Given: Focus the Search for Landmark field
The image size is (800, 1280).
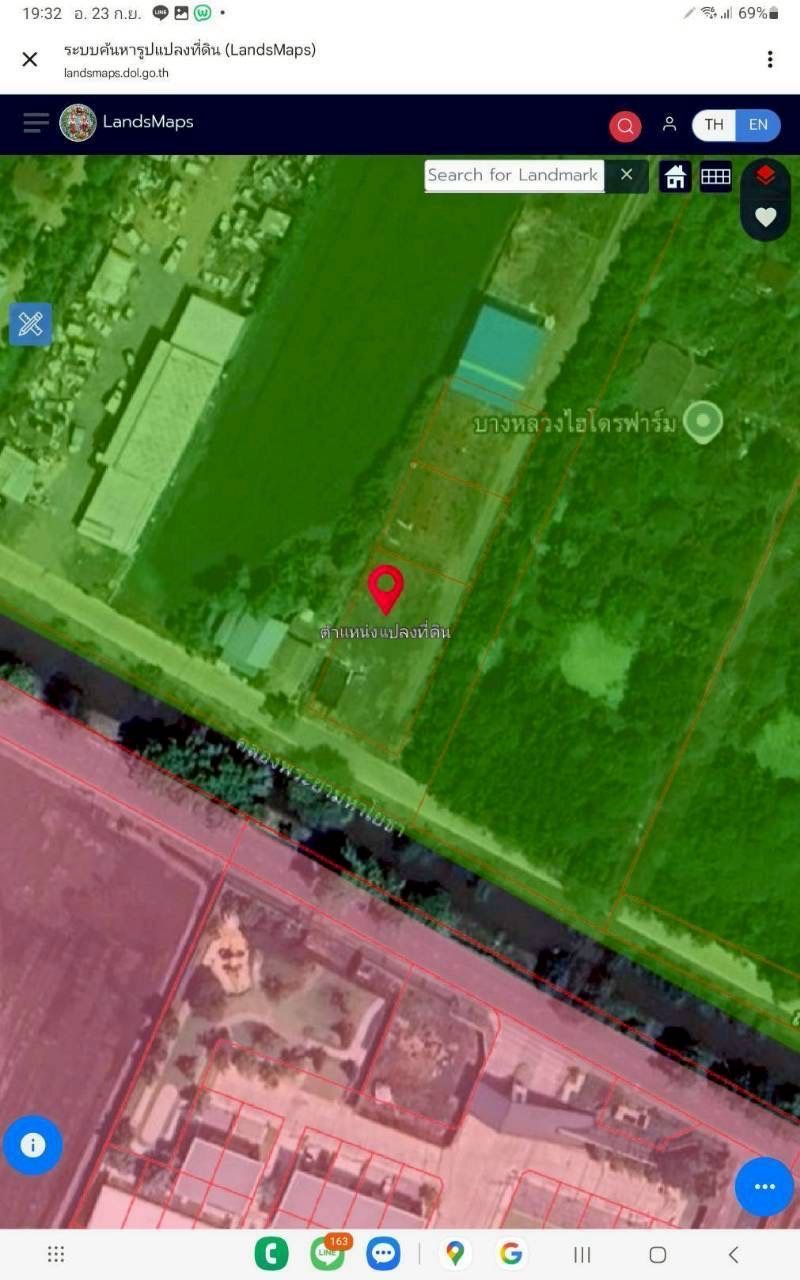Looking at the screenshot, I should point(513,175).
